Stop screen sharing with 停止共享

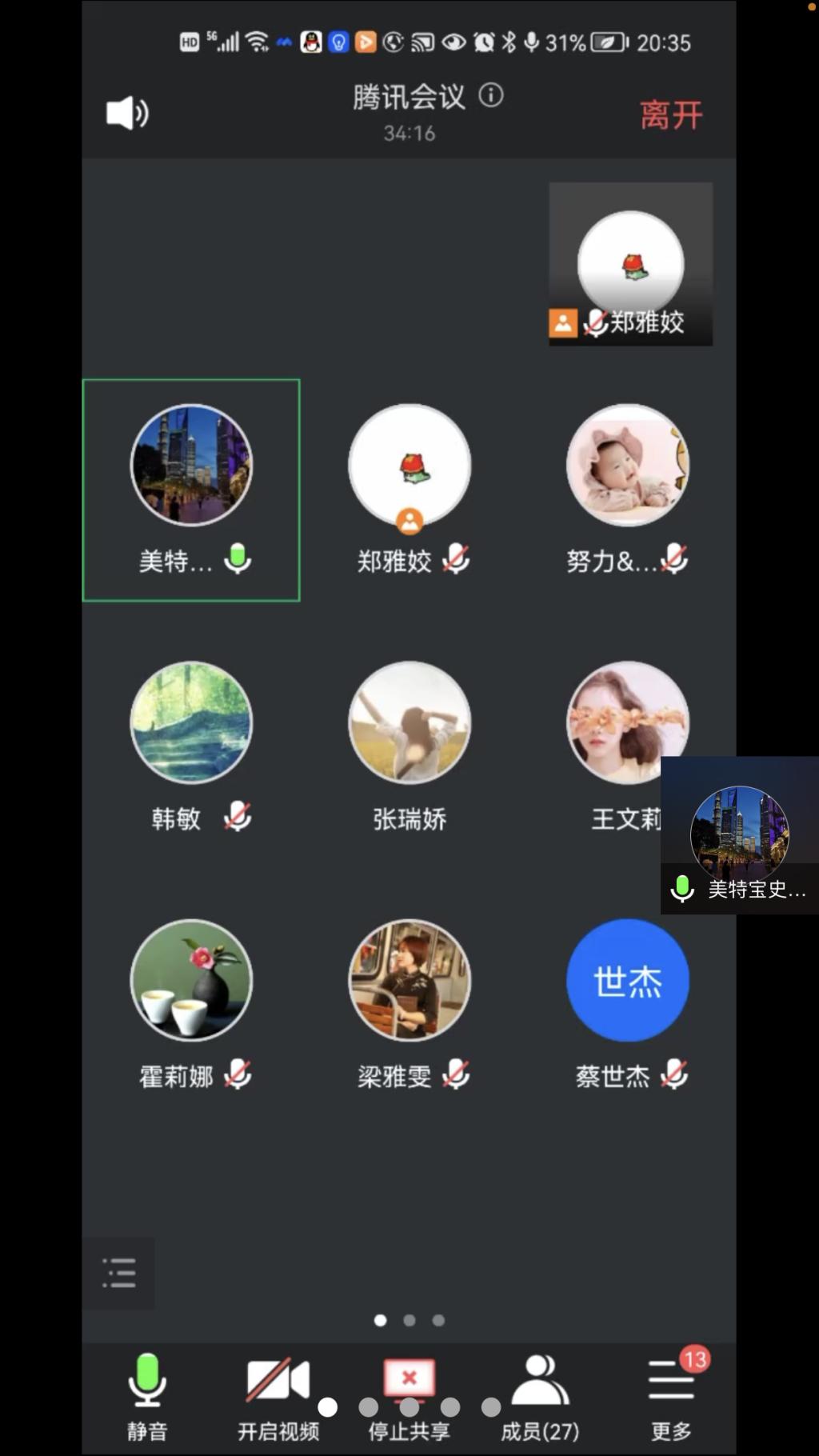pos(409,1395)
